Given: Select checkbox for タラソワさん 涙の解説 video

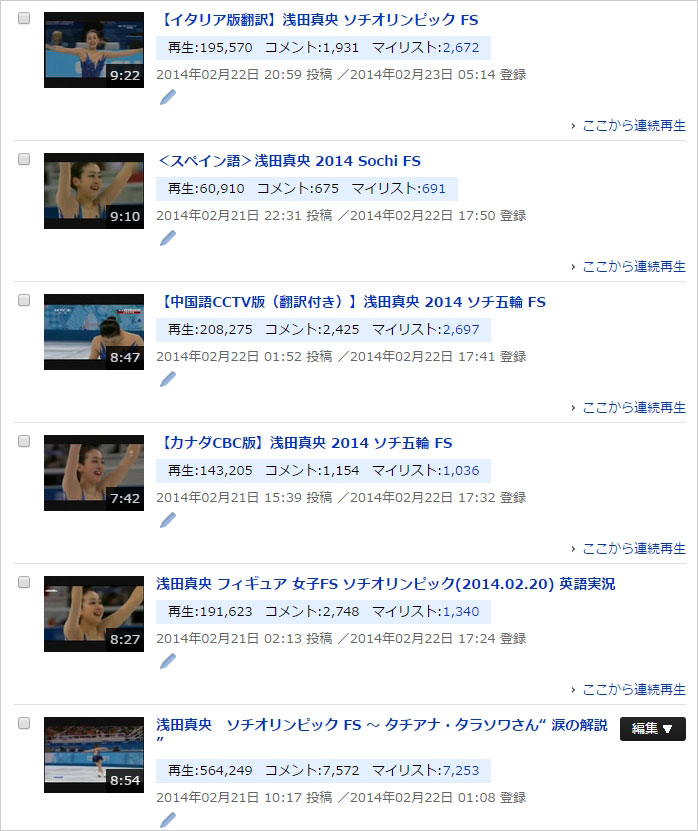Looking at the screenshot, I should click(x=24, y=724).
